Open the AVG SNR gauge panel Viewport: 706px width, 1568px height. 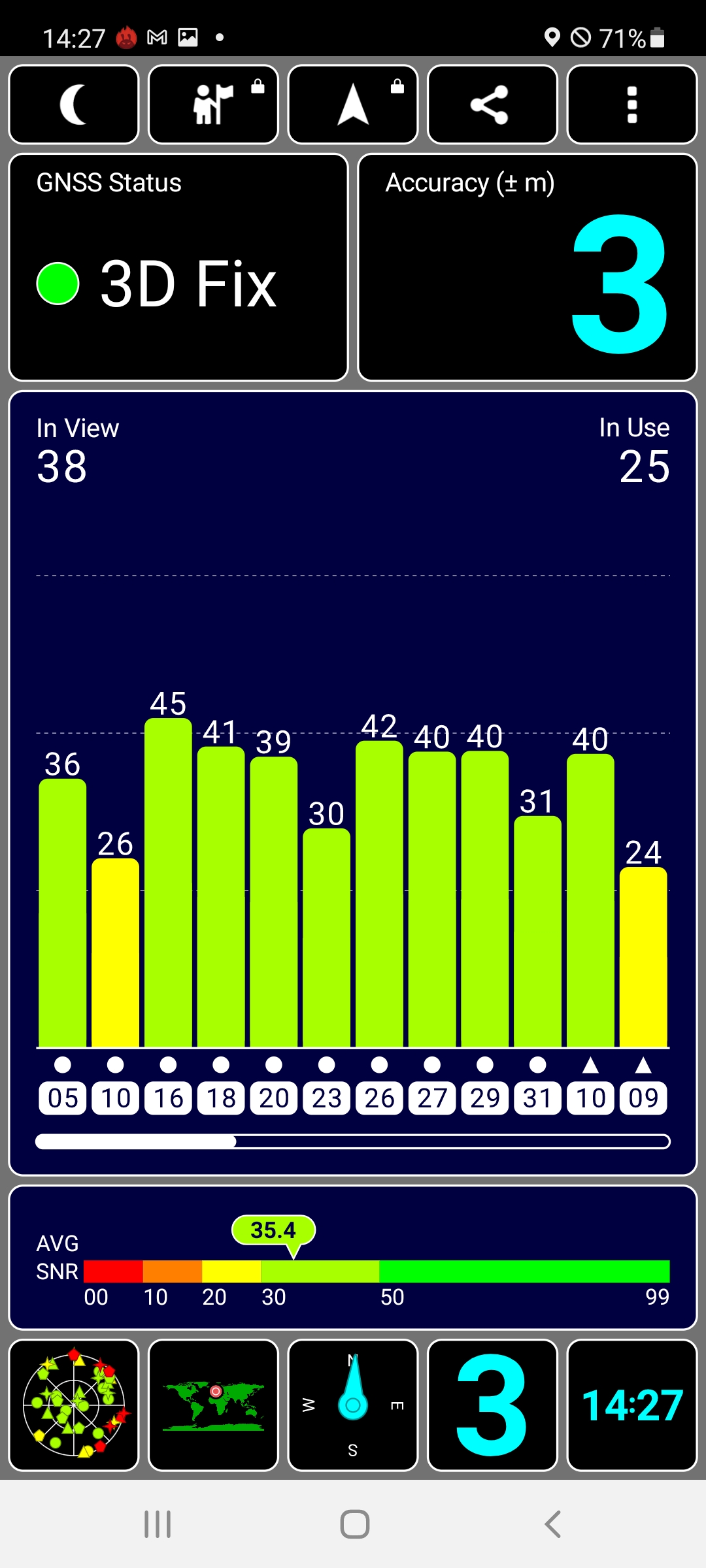pyautogui.click(x=353, y=1258)
